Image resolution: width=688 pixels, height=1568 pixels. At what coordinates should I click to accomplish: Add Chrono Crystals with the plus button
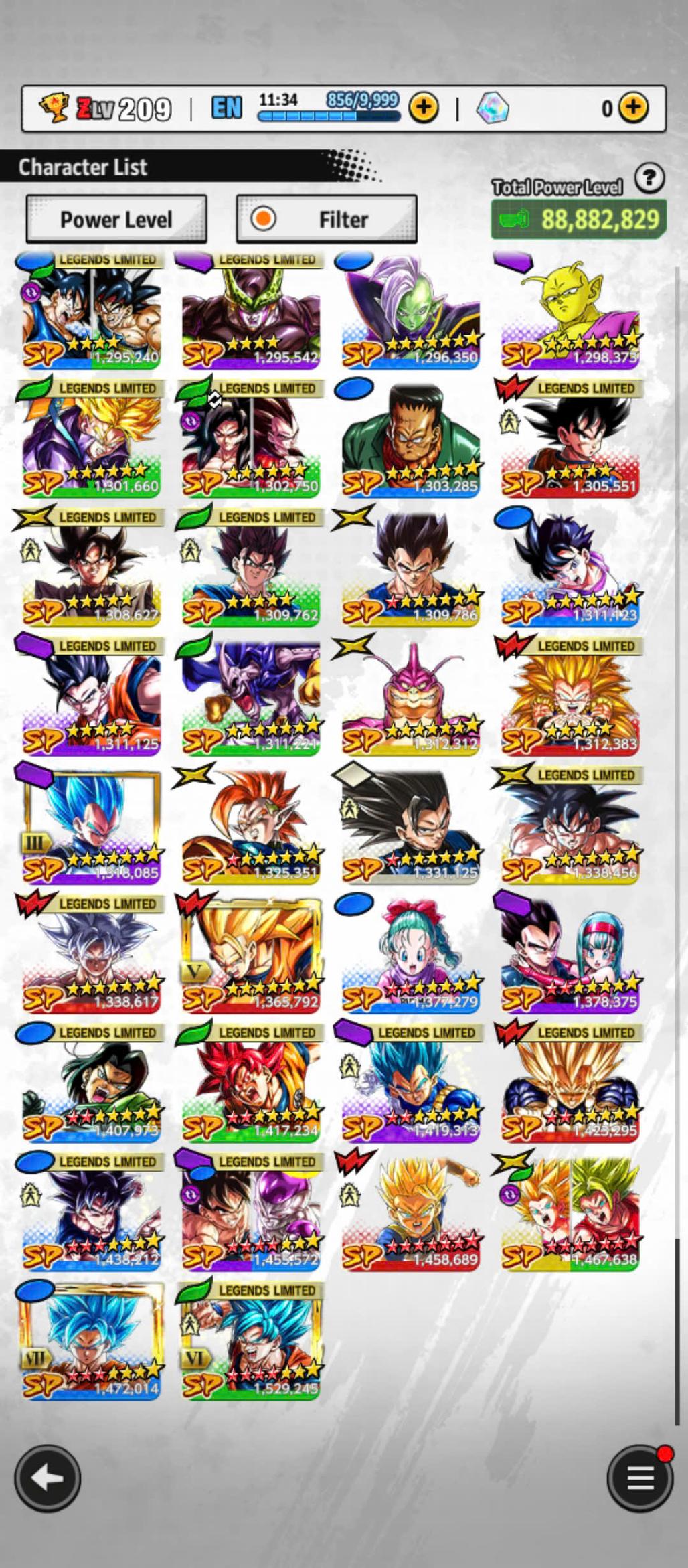pyautogui.click(x=632, y=107)
